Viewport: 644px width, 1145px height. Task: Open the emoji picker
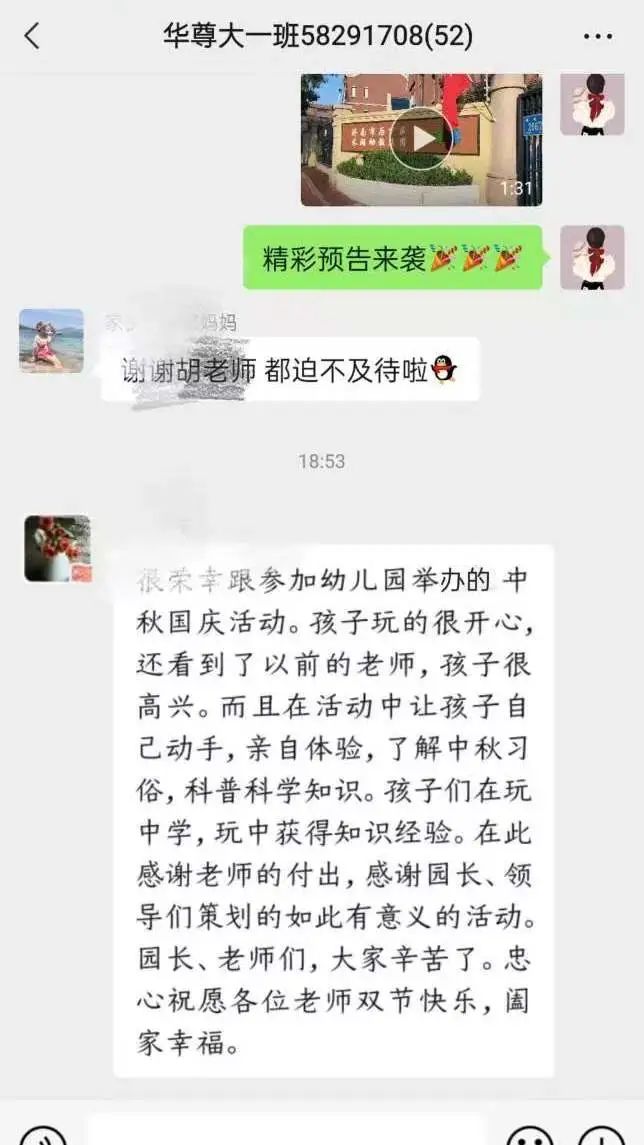point(530,1135)
